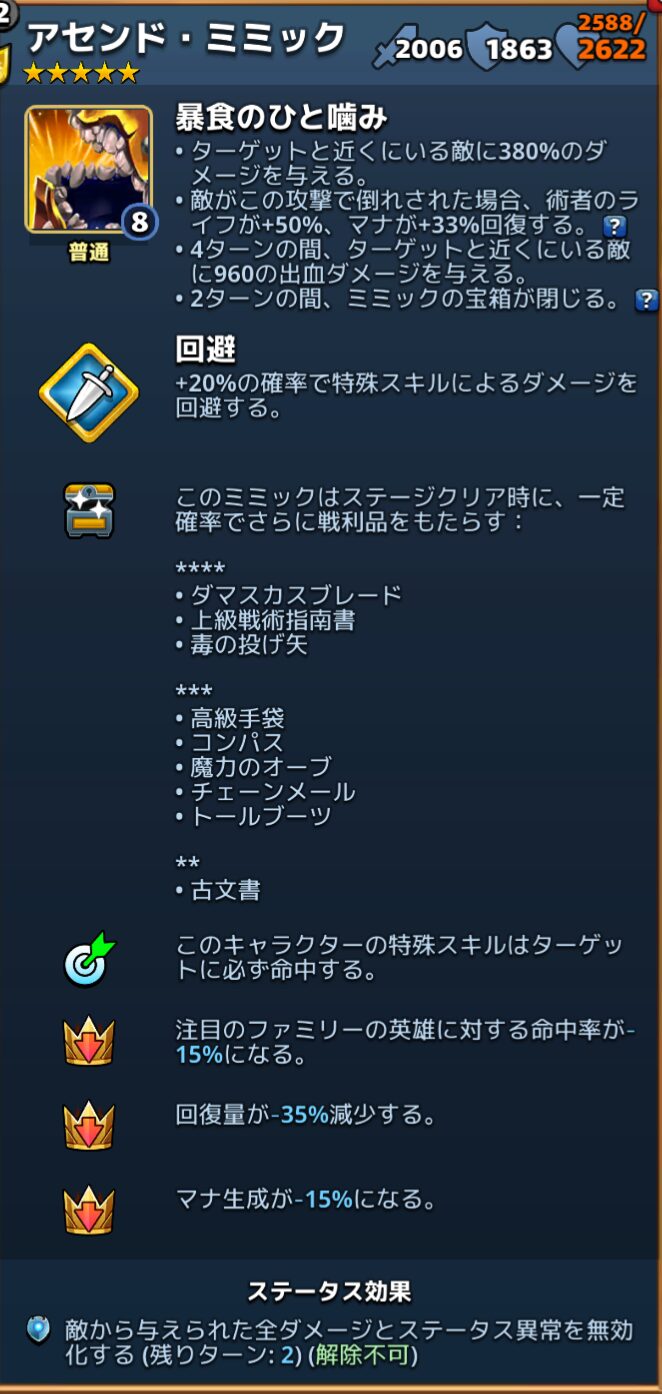Open help for the Mimic chest closing effect

click(x=647, y=299)
